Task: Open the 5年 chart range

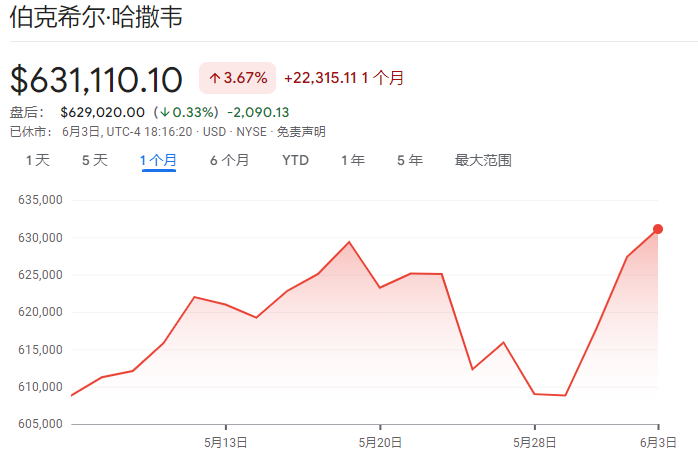Action: point(409,160)
